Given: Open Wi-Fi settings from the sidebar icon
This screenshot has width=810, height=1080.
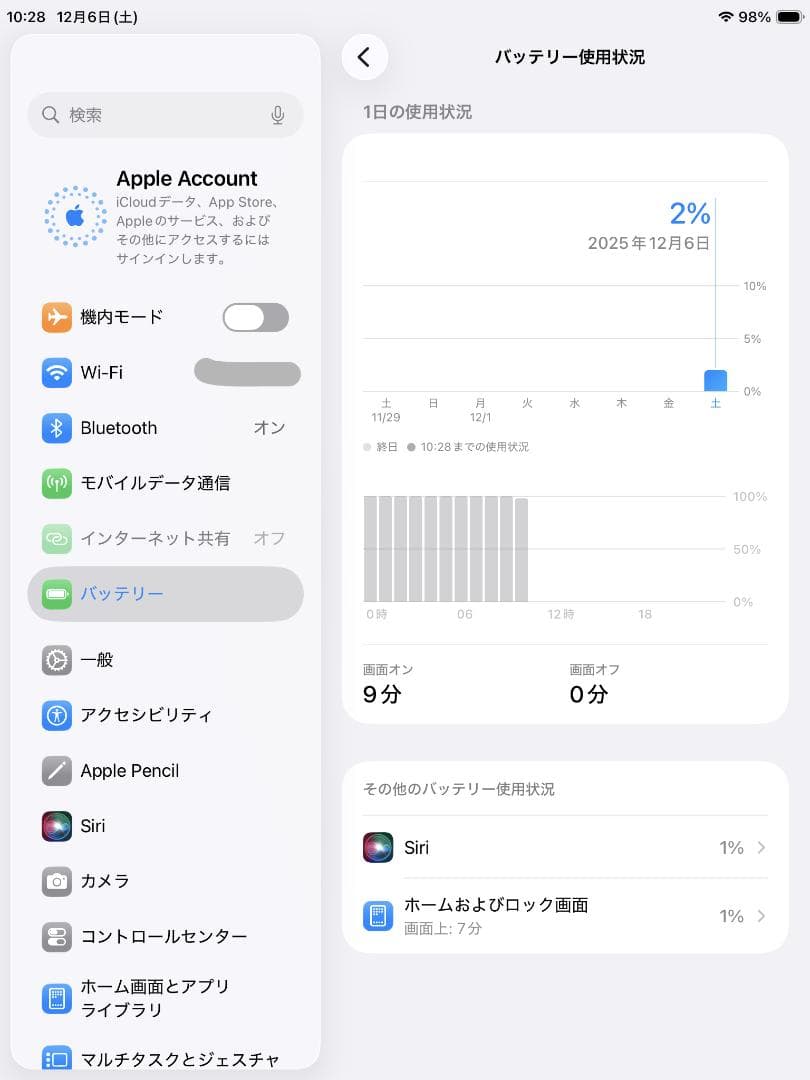Looking at the screenshot, I should click(x=56, y=372).
